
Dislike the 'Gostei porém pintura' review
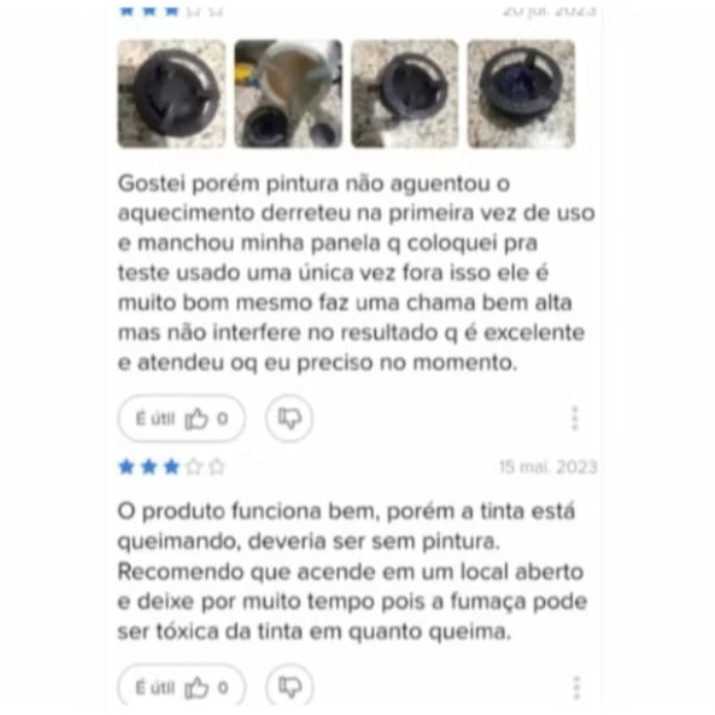tap(289, 418)
